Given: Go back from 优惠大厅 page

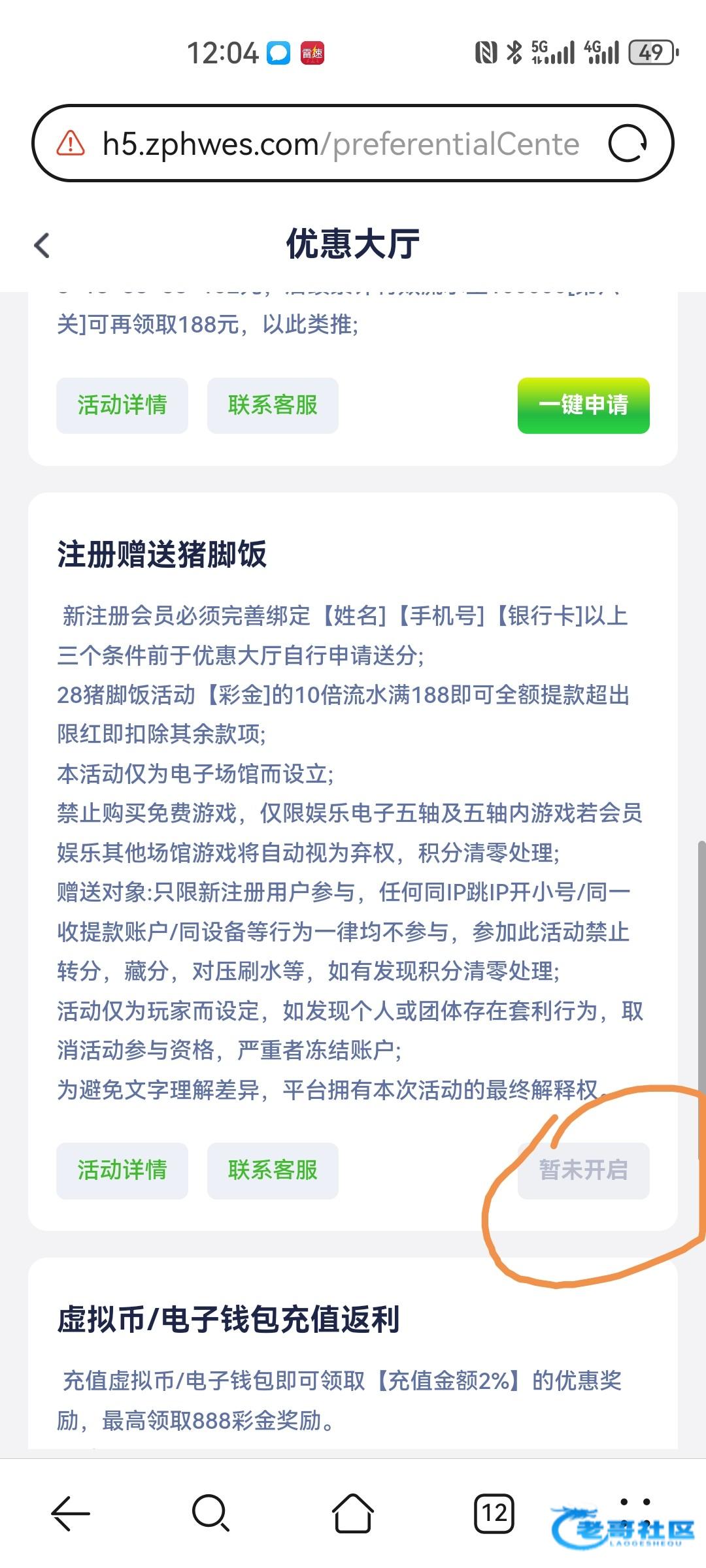Looking at the screenshot, I should click(x=42, y=246).
